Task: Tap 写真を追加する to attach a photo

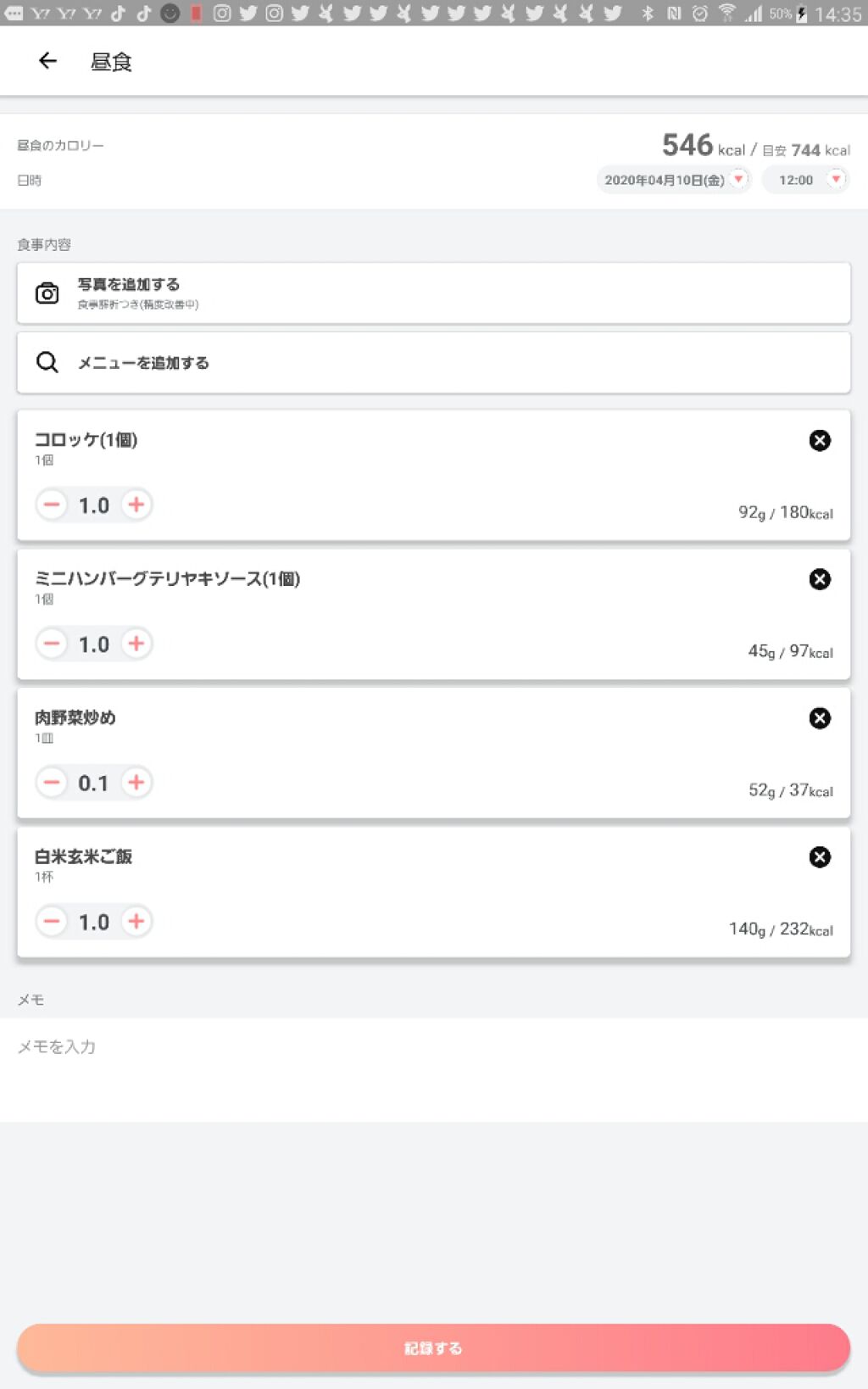Action: pos(127,284)
